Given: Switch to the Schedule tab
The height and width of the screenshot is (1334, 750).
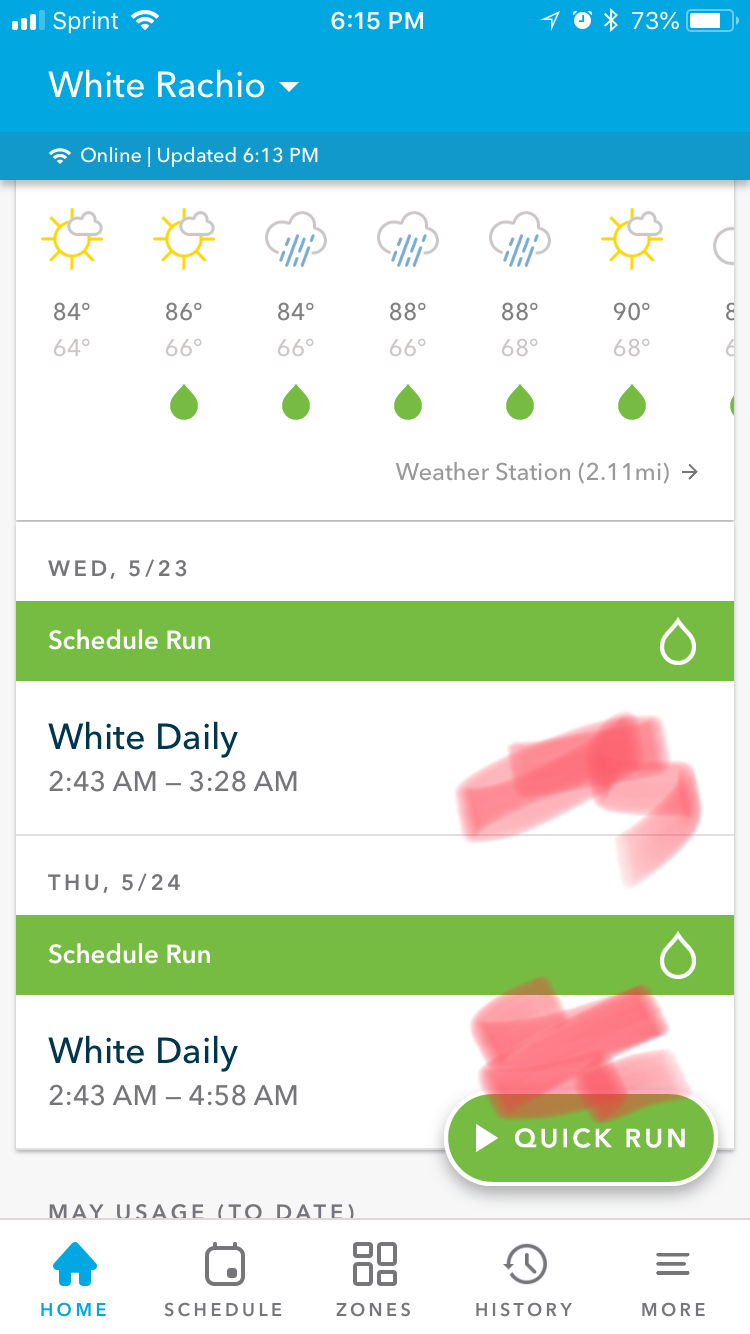Looking at the screenshot, I should pyautogui.click(x=224, y=1279).
